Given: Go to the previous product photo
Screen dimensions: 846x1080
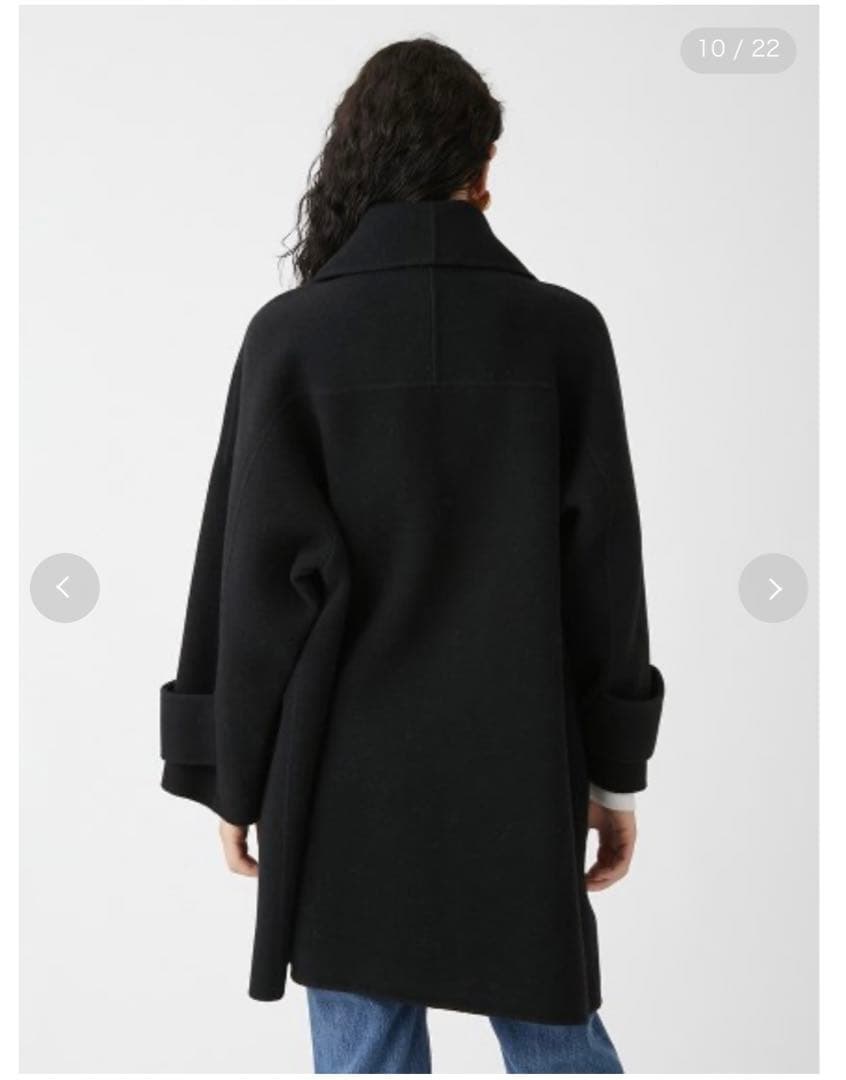Looking at the screenshot, I should point(65,588).
